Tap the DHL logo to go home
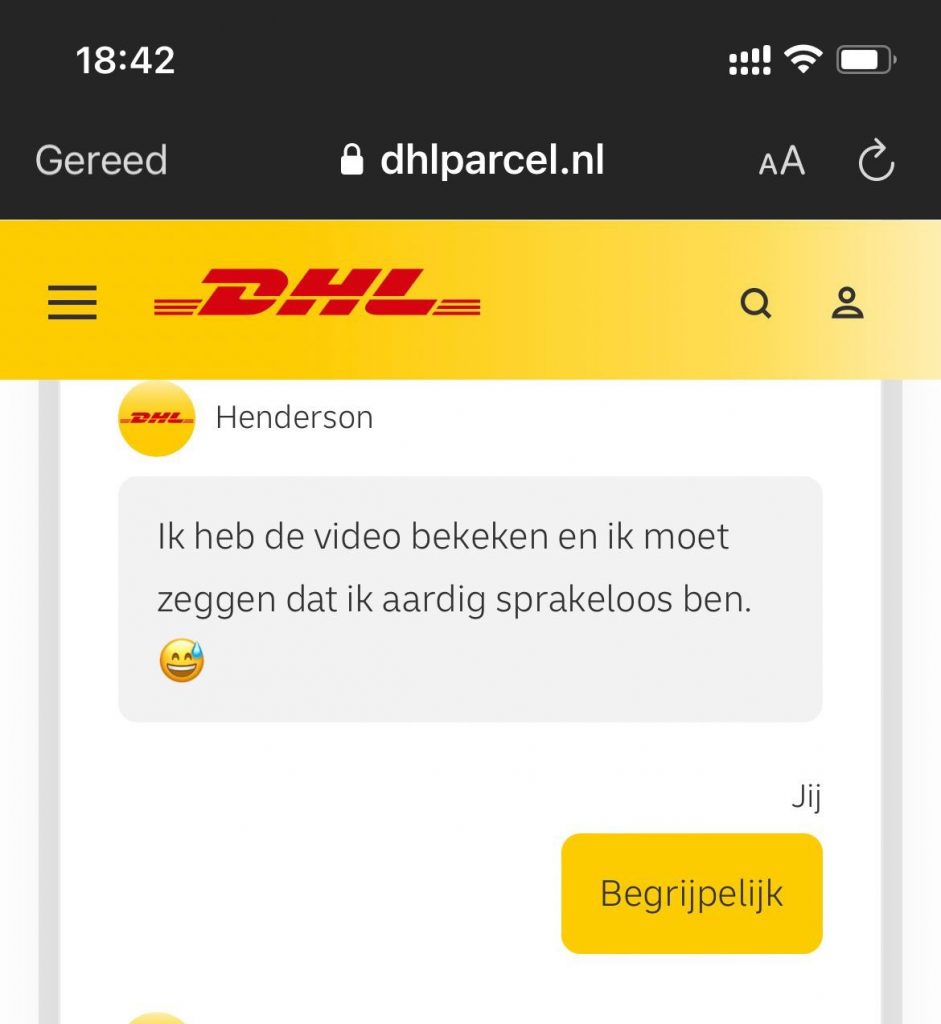941x1024 pixels. pyautogui.click(x=317, y=293)
